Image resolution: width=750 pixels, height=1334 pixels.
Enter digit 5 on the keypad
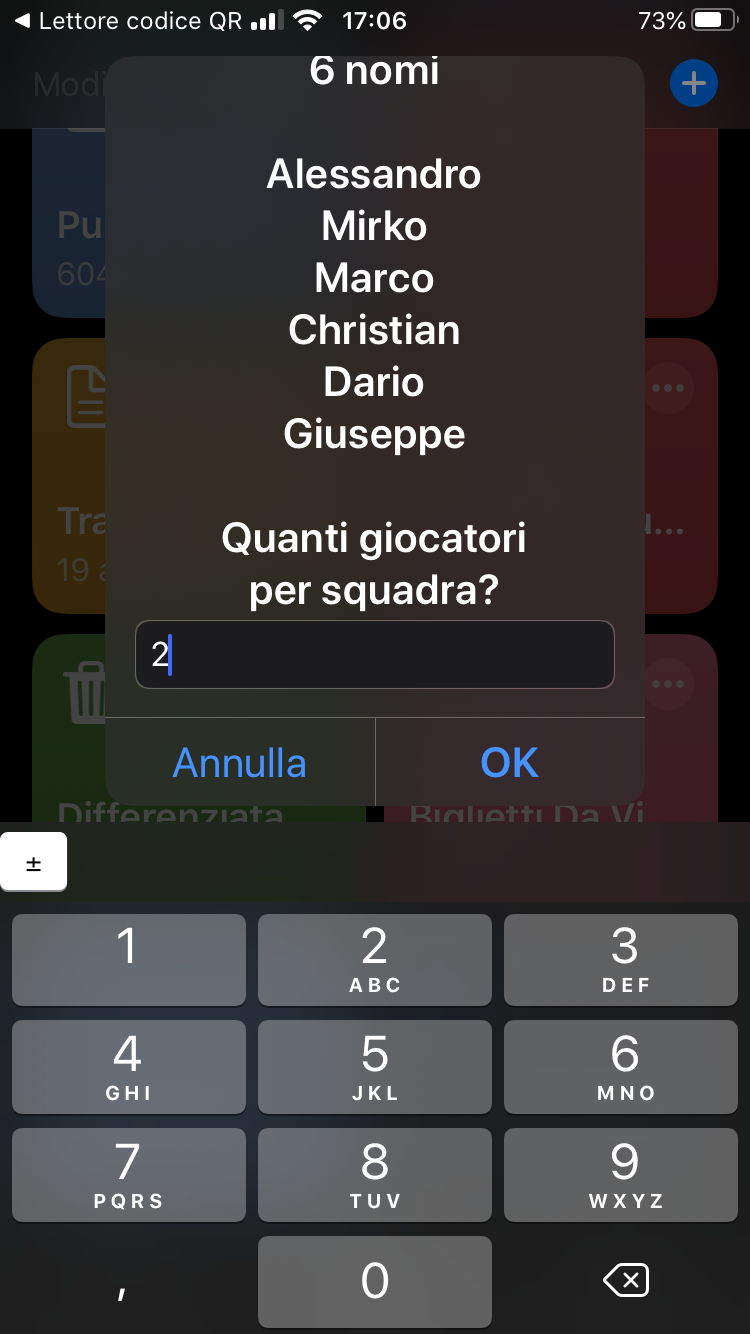[375, 1067]
